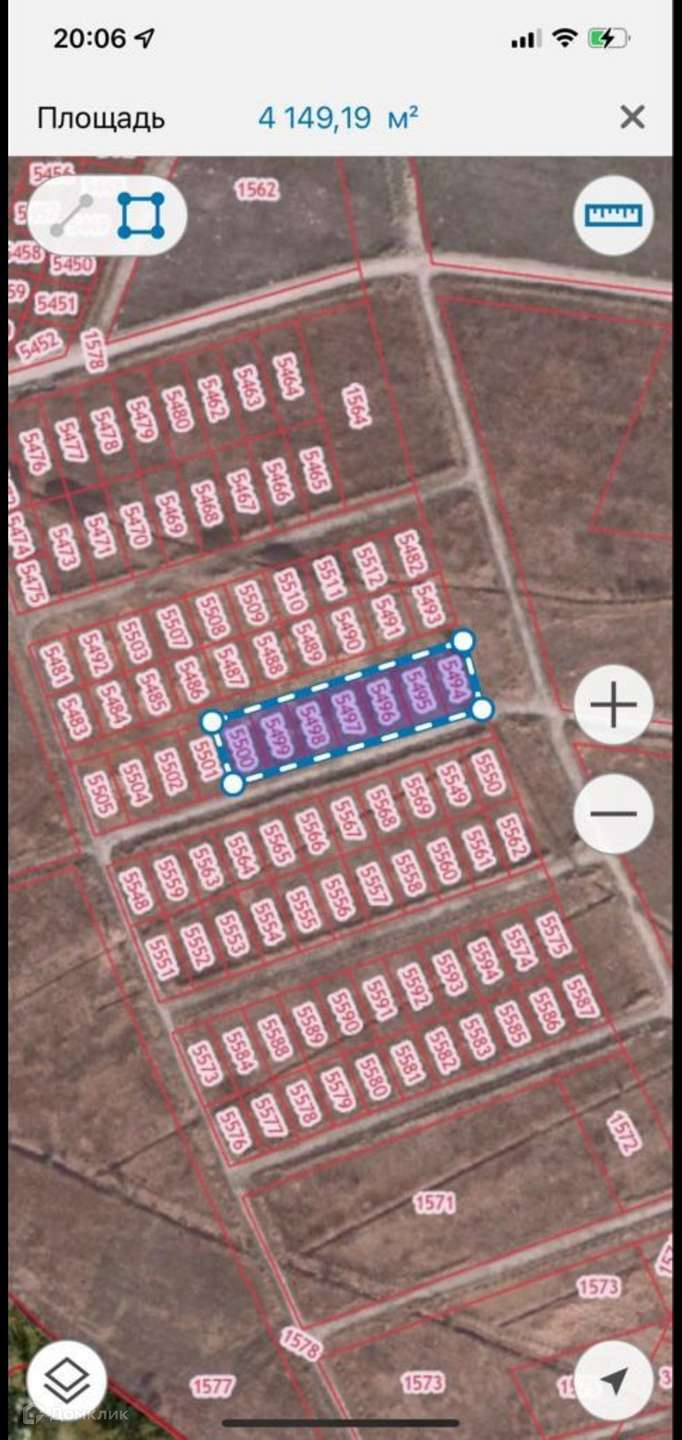This screenshot has height=1440, width=682.
Task: Zoom out the map with minus
Action: tap(613, 813)
